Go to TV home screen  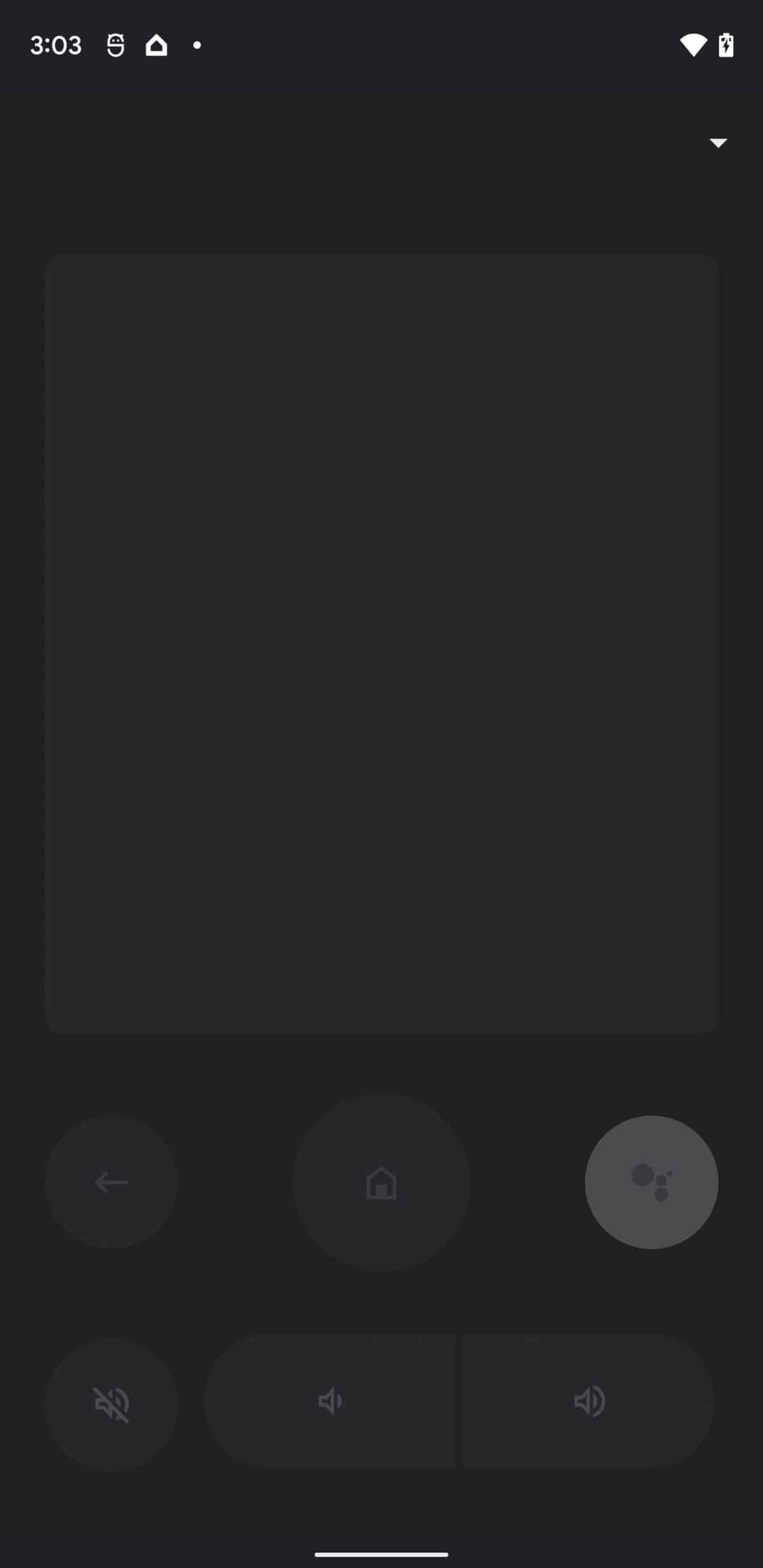381,1182
